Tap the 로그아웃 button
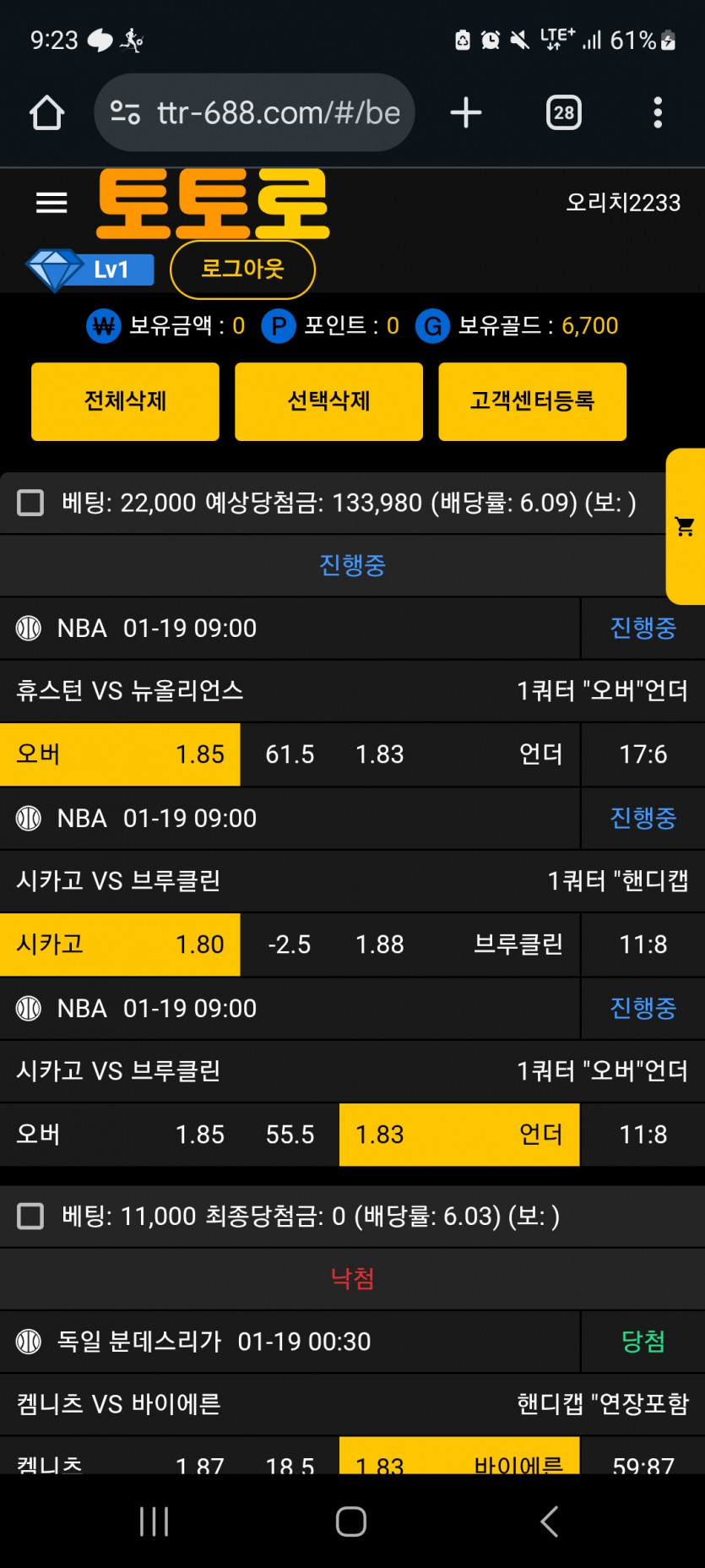The width and height of the screenshot is (705, 1568). pyautogui.click(x=242, y=269)
